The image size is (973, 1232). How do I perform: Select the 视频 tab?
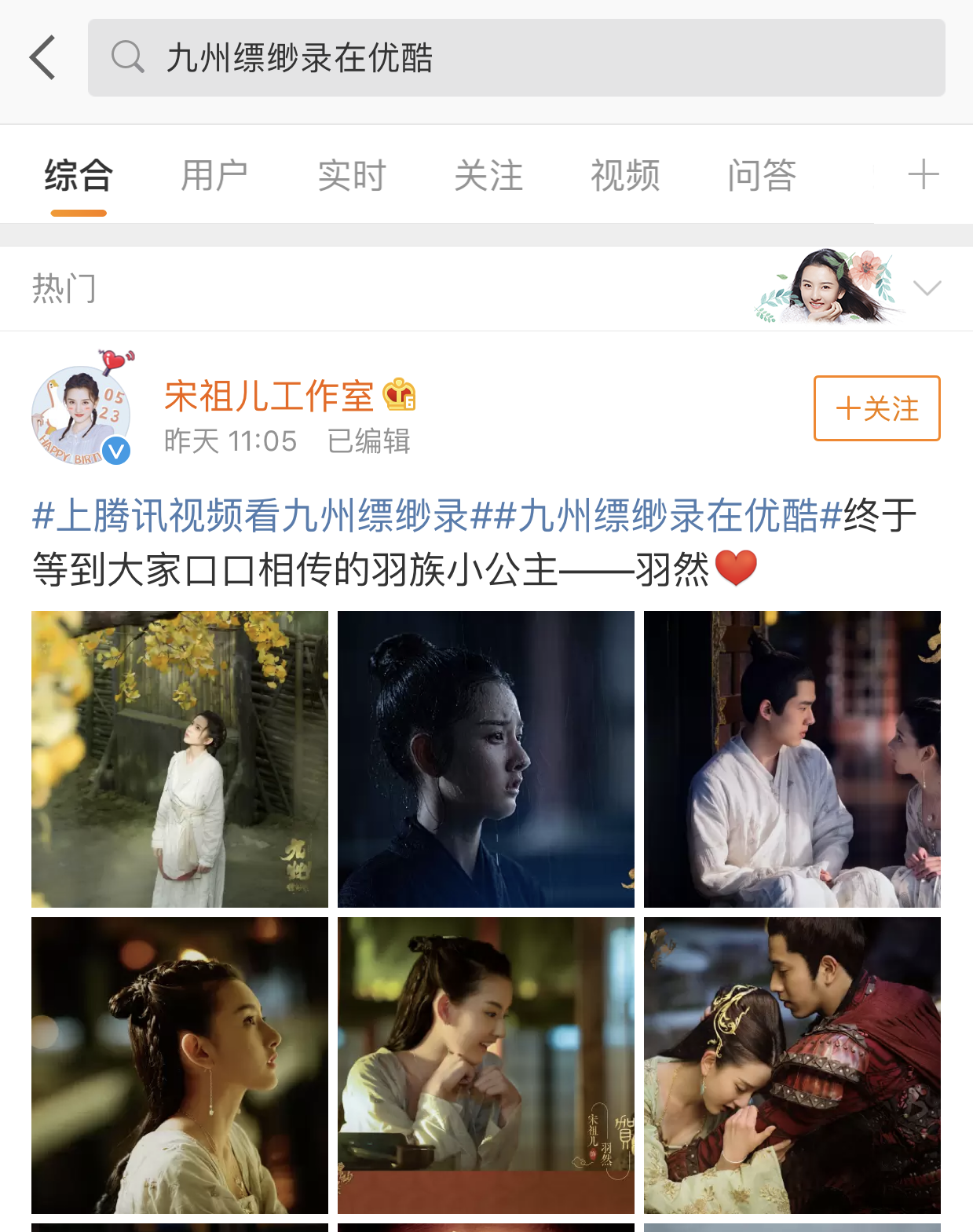click(x=625, y=175)
